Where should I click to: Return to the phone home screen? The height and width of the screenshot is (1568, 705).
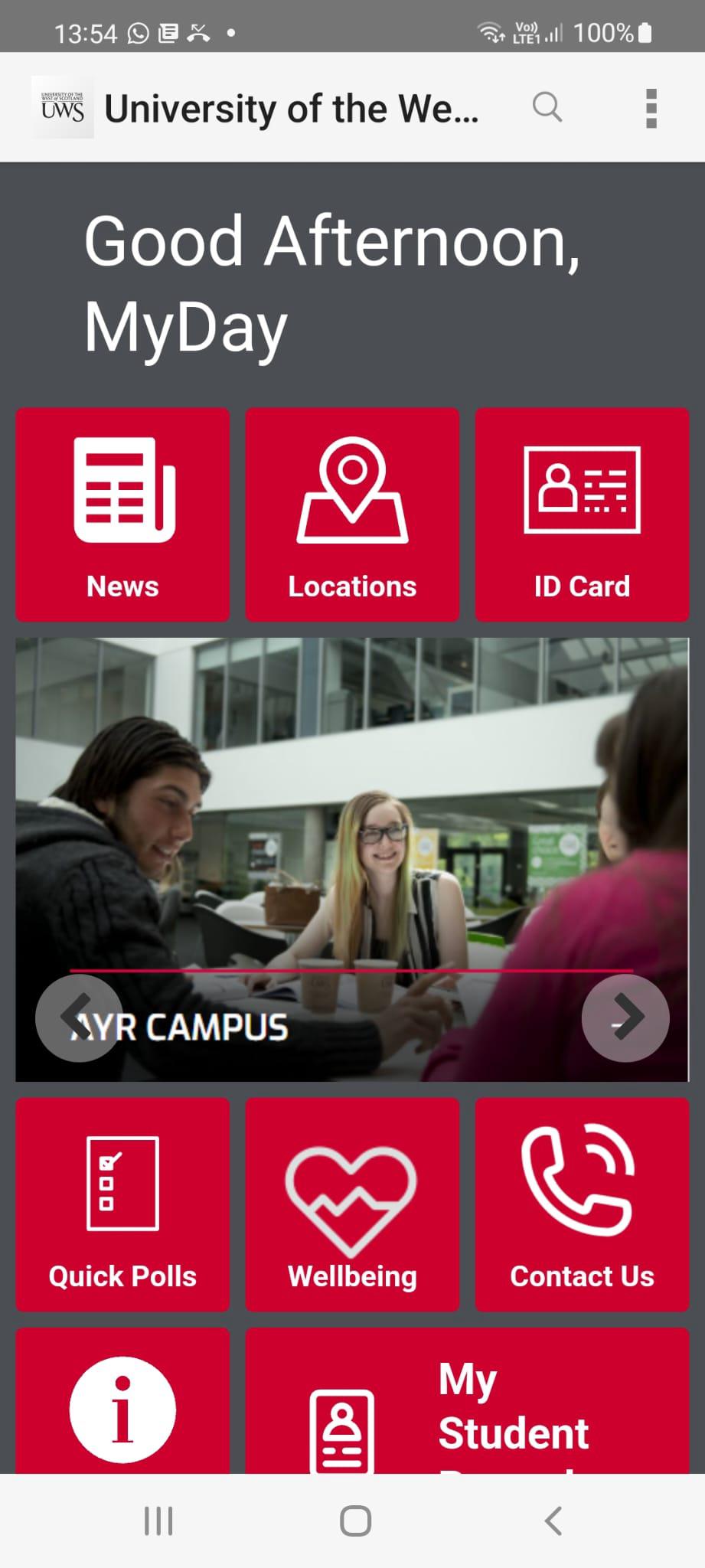[355, 1521]
